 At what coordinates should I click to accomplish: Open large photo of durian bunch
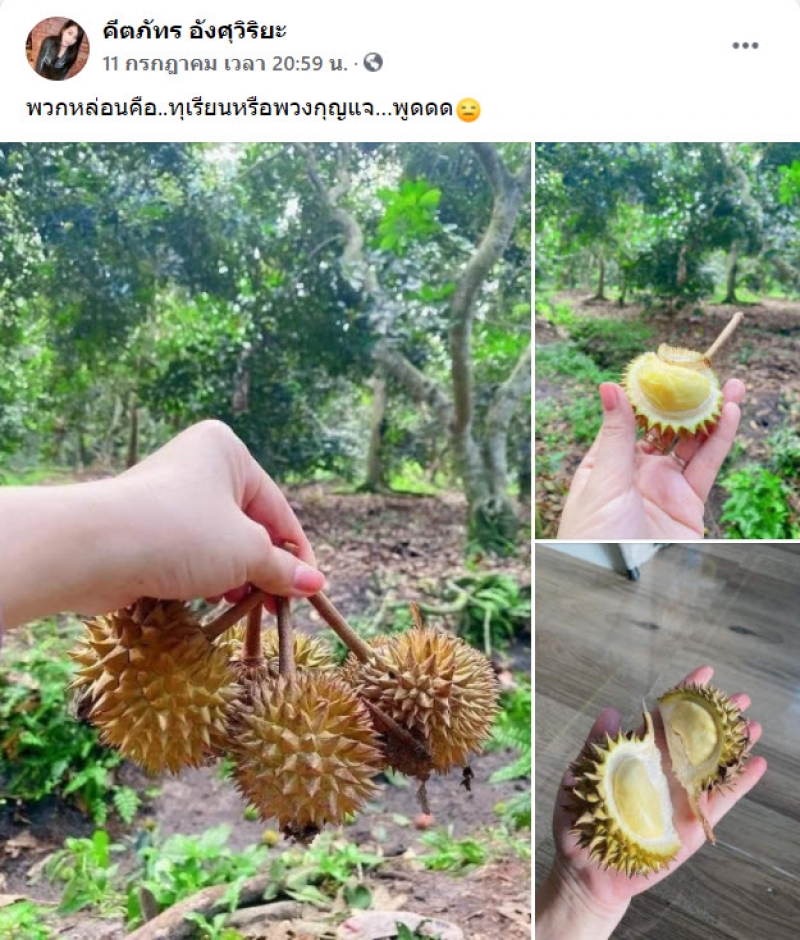[x=265, y=540]
